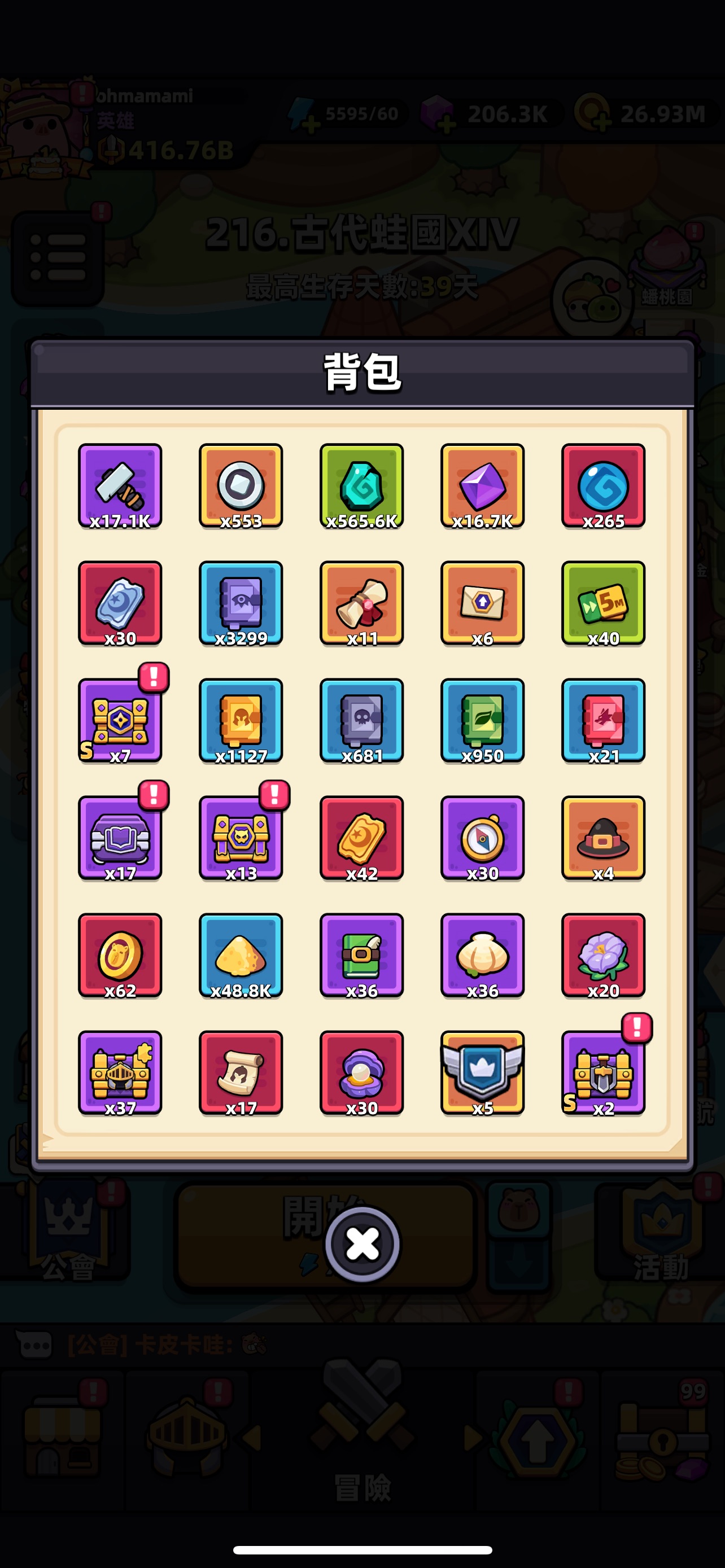Select the blue moon ticket x30
The height and width of the screenshot is (1568, 725).
click(x=120, y=603)
